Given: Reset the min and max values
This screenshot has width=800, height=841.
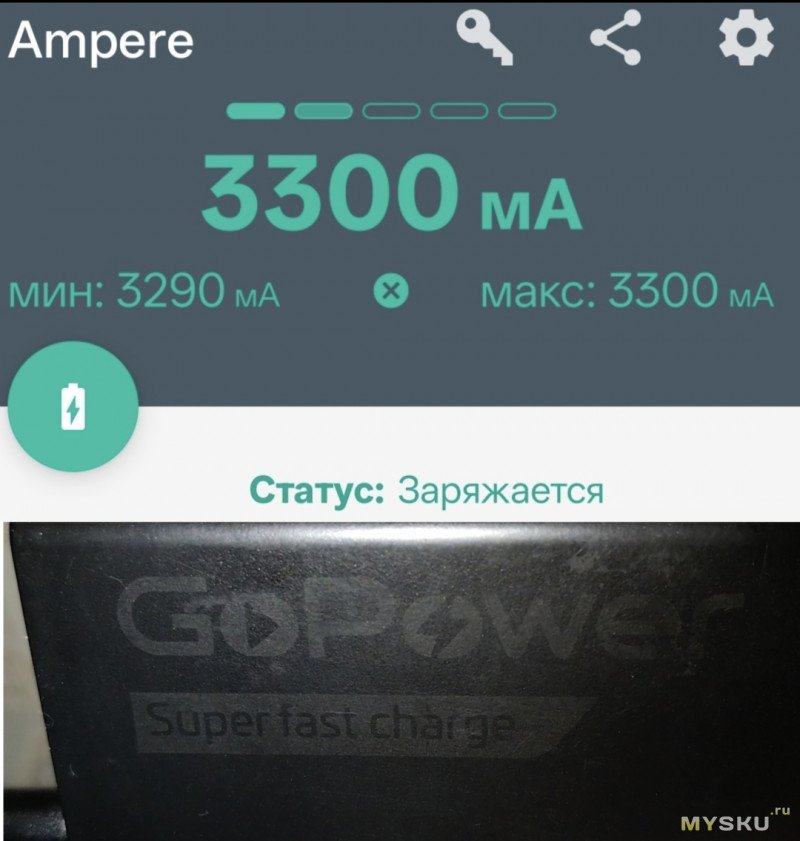Looking at the screenshot, I should [x=391, y=292].
